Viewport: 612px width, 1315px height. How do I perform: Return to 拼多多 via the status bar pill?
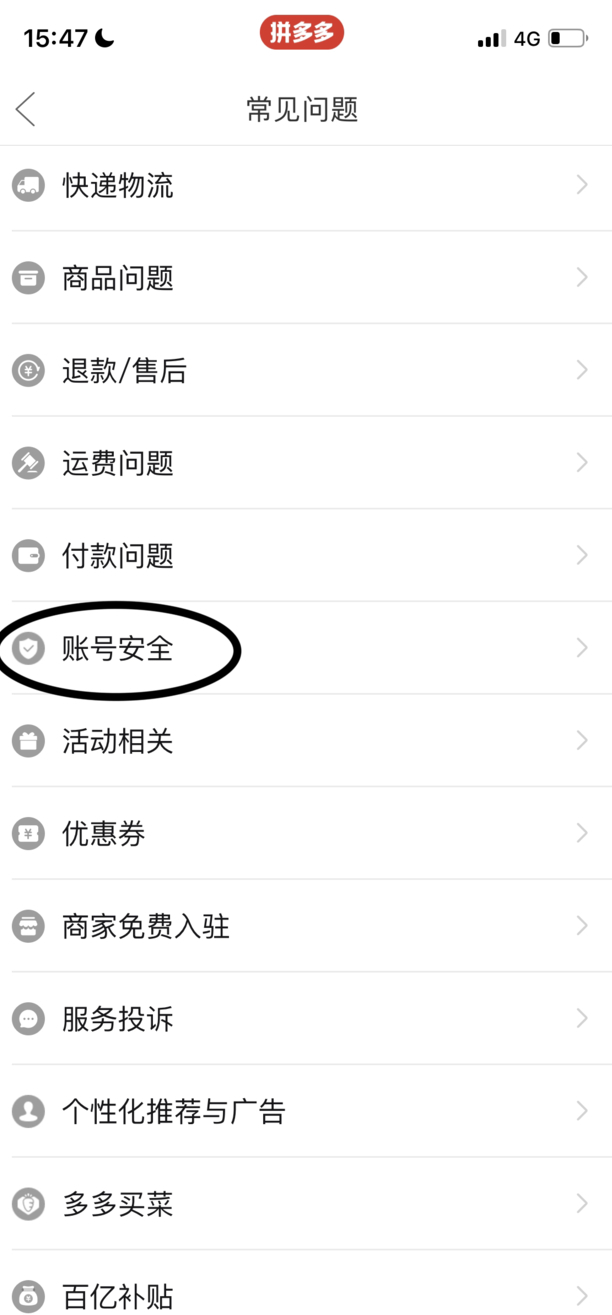(302, 33)
